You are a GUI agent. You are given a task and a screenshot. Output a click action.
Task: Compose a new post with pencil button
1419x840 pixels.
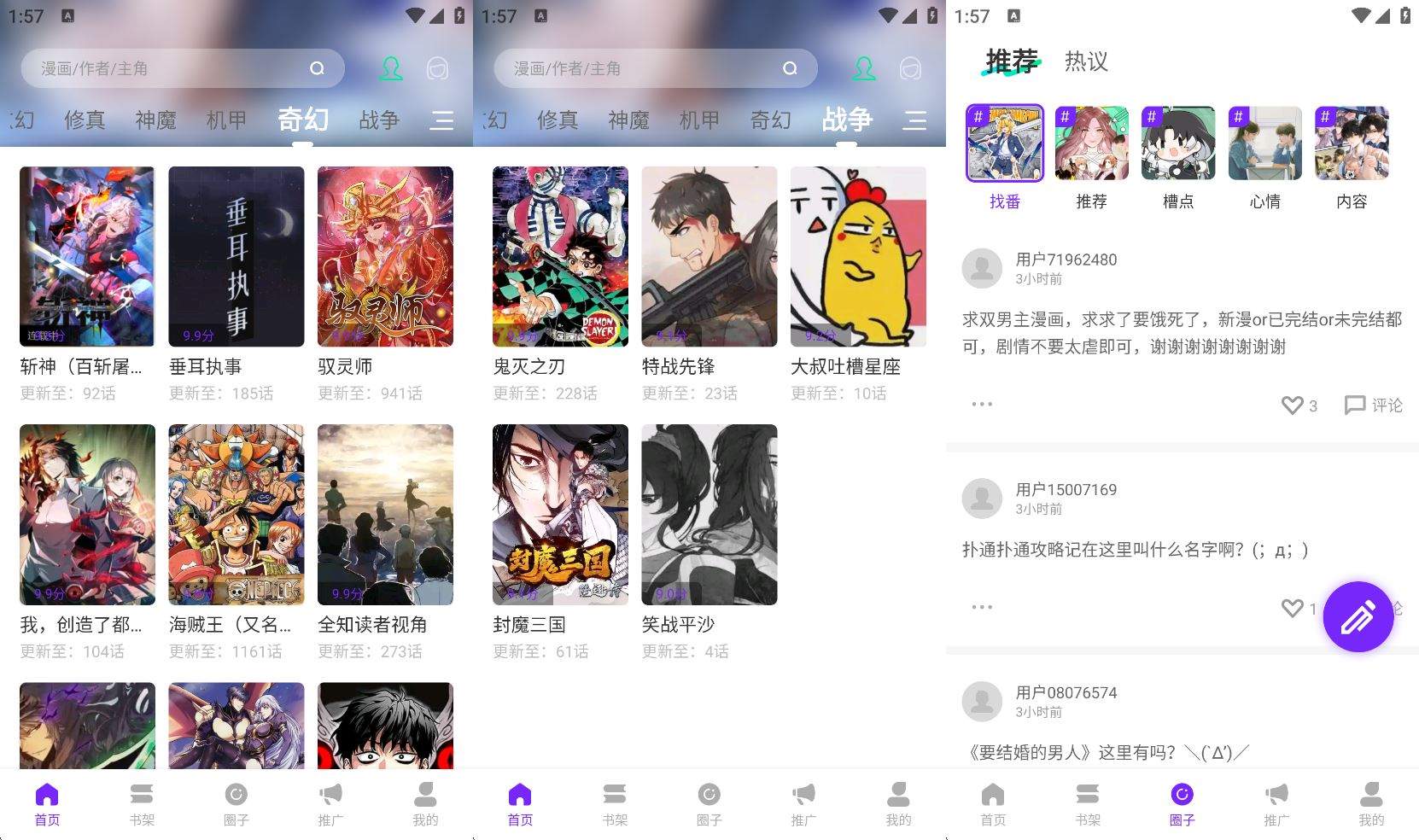click(x=1358, y=617)
